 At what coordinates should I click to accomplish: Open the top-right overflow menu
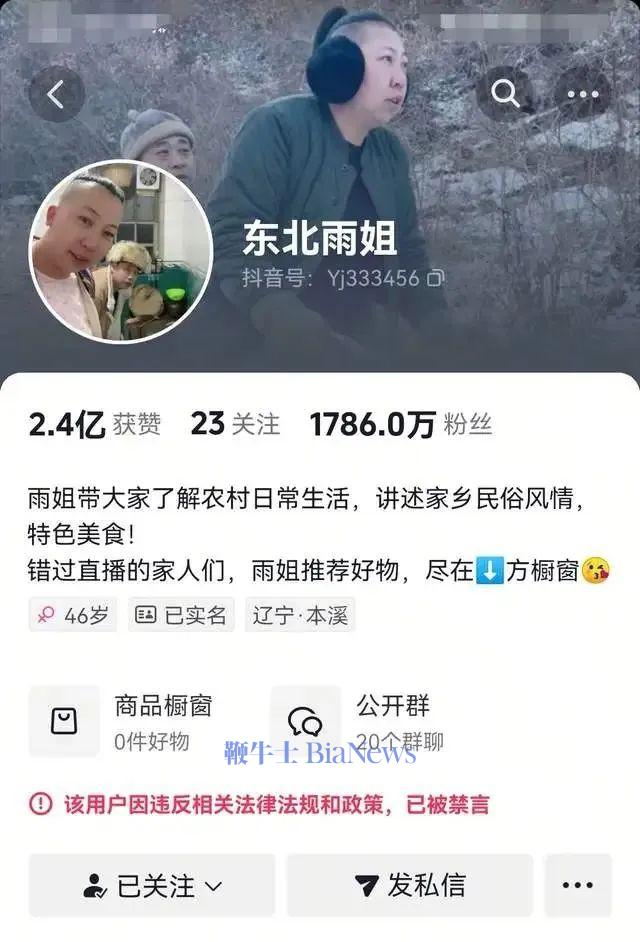coord(582,95)
